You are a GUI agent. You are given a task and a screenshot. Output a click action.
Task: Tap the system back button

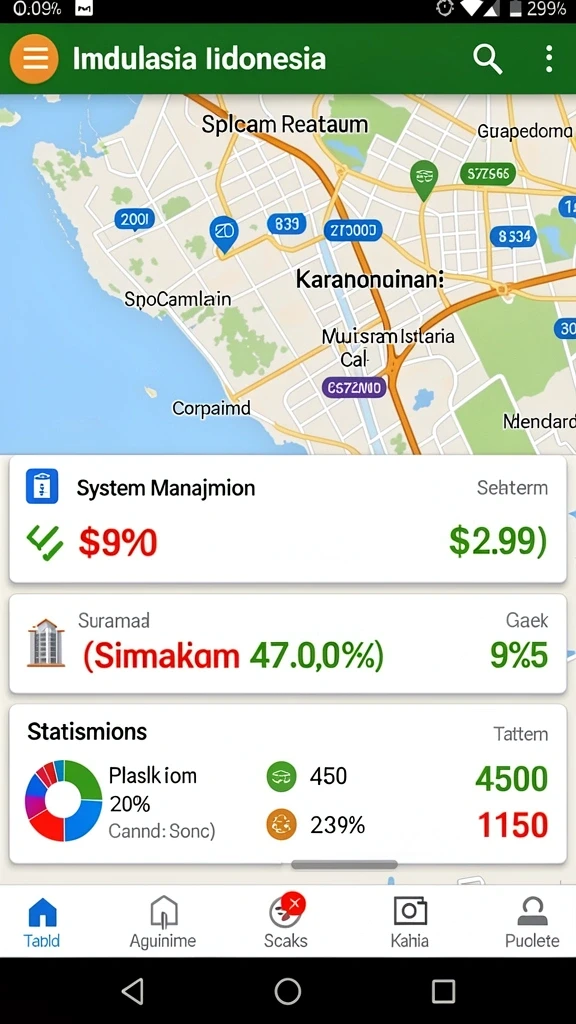click(x=133, y=991)
